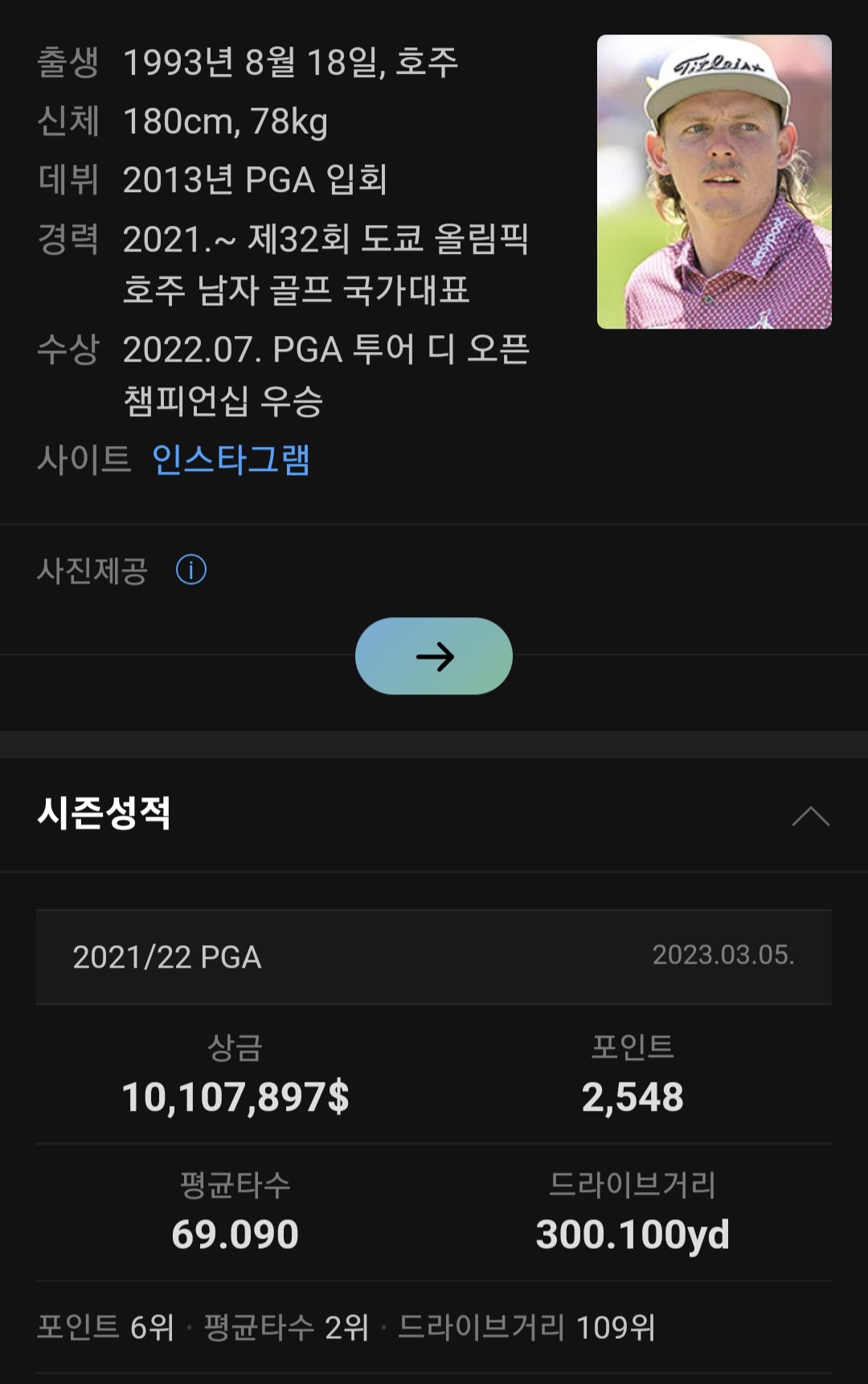Click the 사진제공 info icon

[x=191, y=571]
